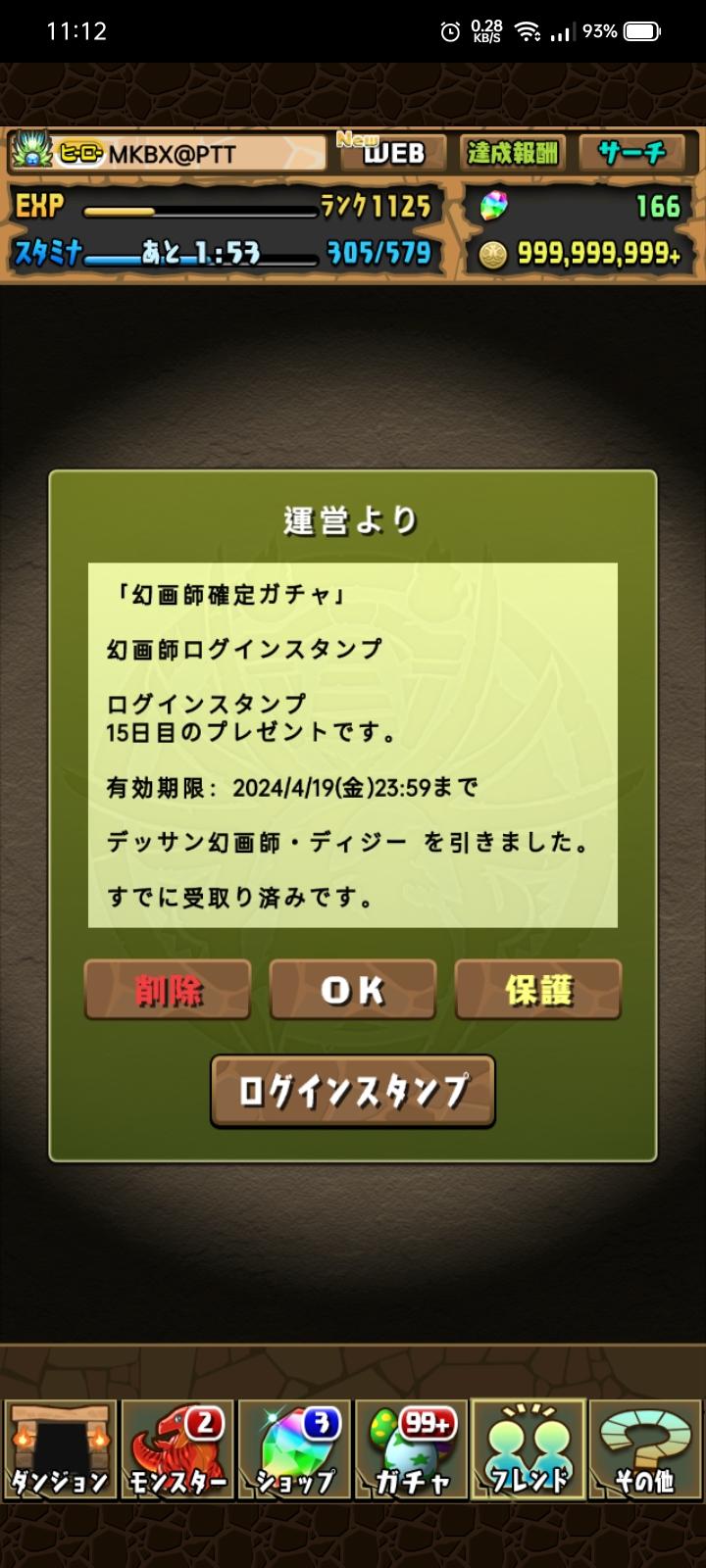Open the ショップ shop tab
Screen dimensions: 706x1568
pyautogui.click(x=295, y=1450)
